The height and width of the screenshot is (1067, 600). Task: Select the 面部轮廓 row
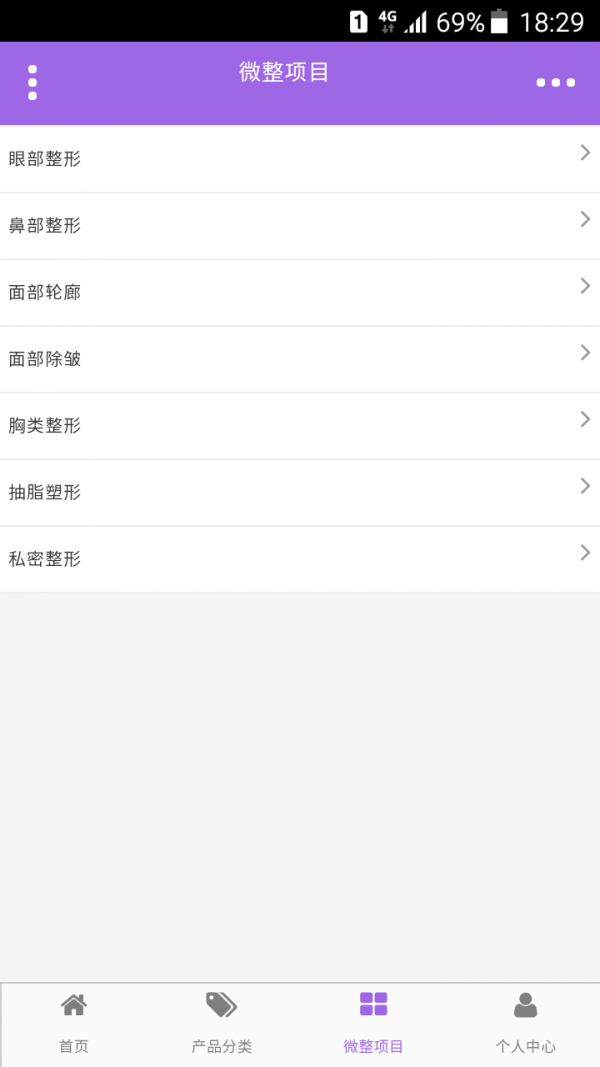click(300, 293)
